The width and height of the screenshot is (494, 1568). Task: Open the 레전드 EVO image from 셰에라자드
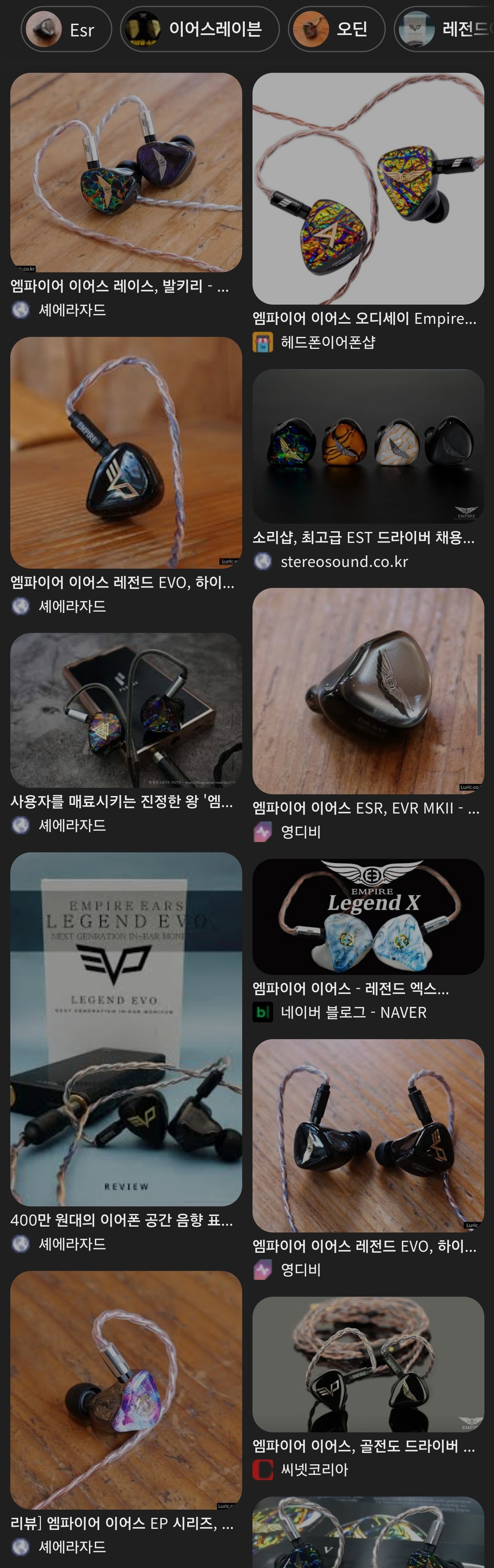pos(126,452)
